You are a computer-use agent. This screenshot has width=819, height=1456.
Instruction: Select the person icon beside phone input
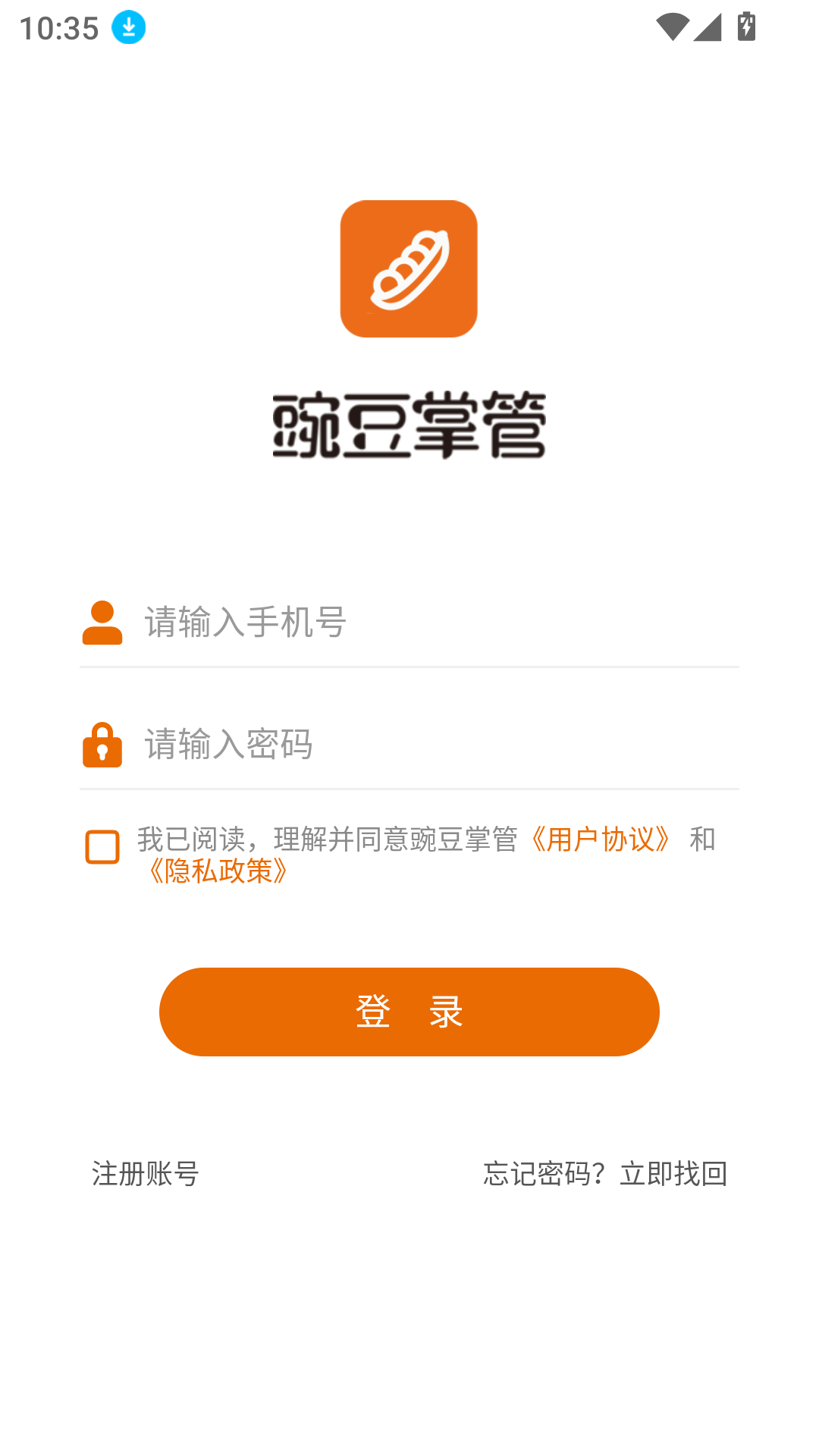coord(102,623)
